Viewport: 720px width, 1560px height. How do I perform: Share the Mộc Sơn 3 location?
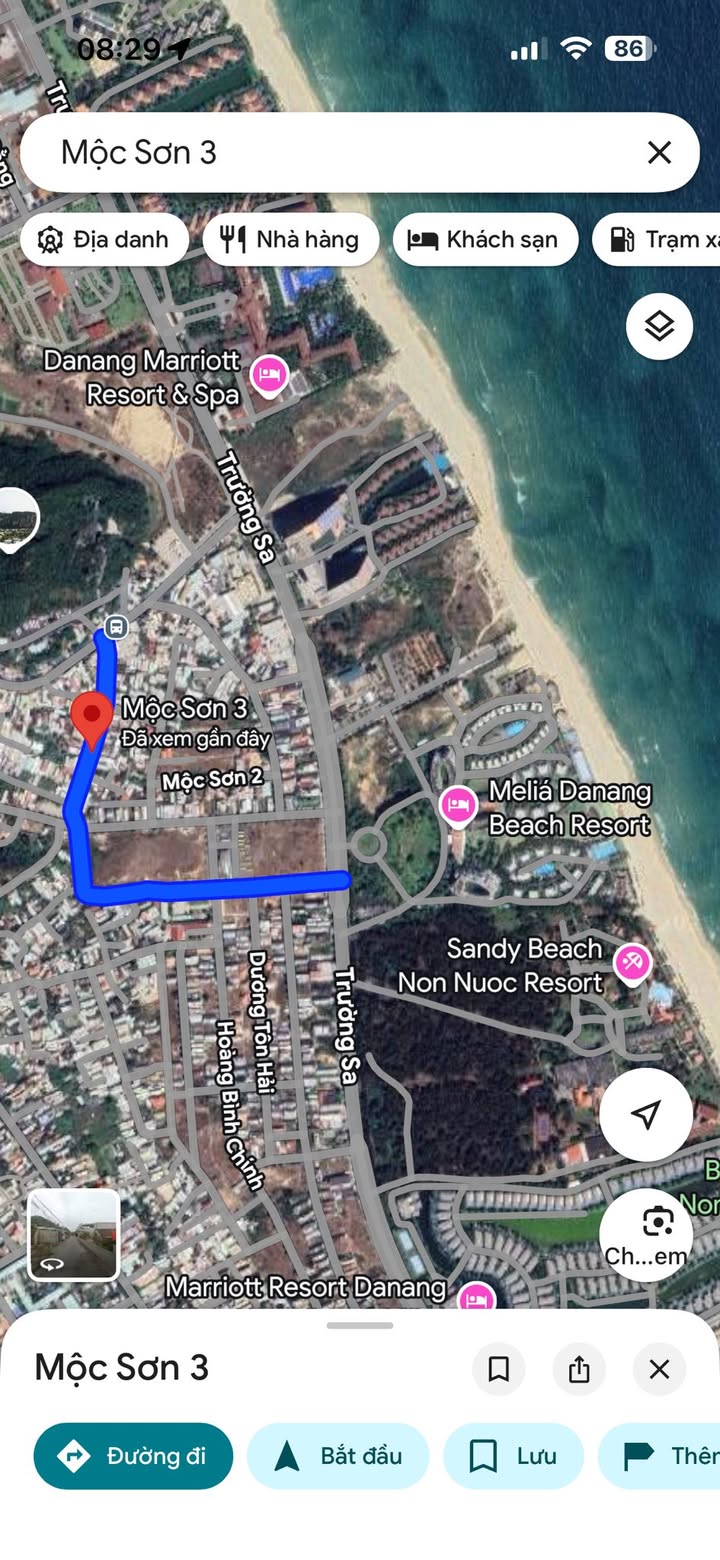pos(579,1369)
